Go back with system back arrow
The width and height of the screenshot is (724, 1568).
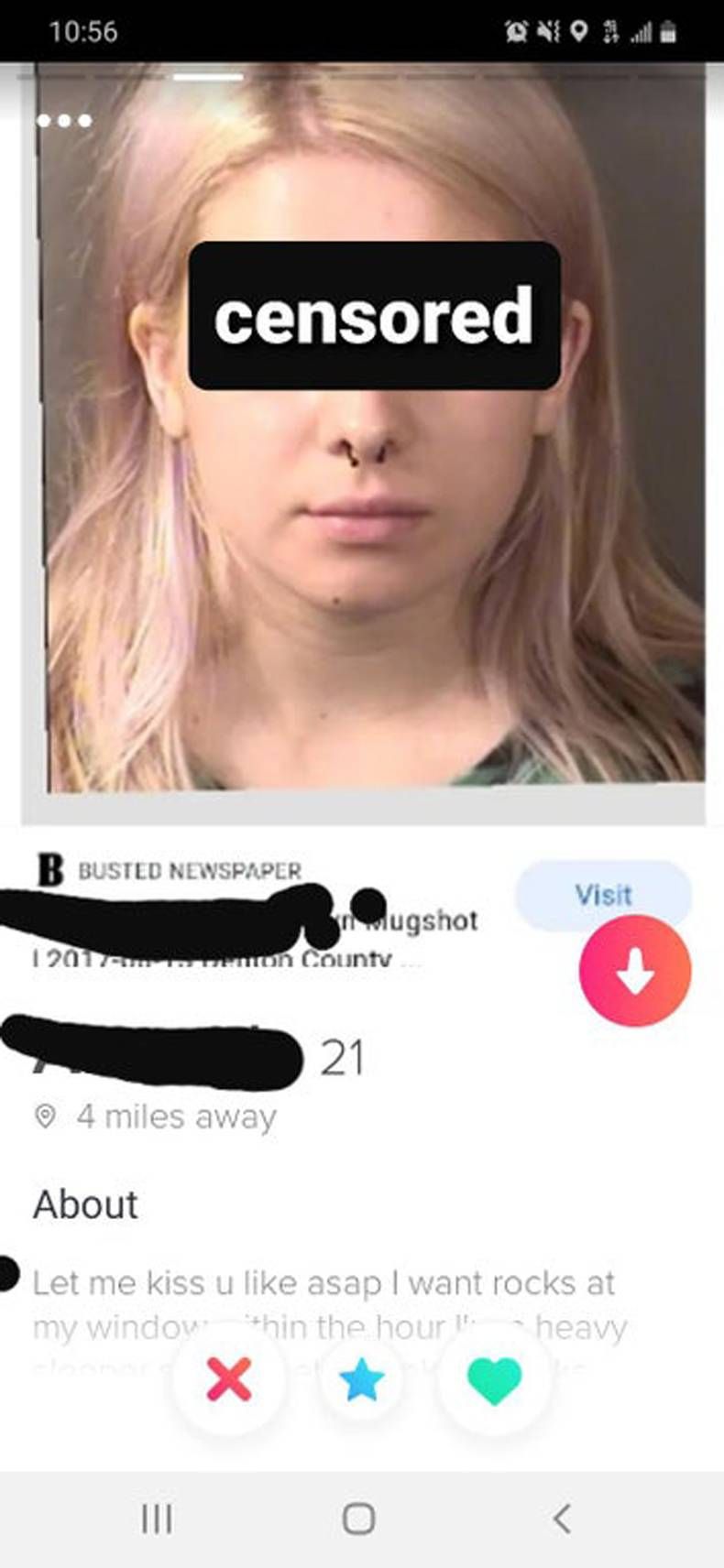pos(562,1519)
